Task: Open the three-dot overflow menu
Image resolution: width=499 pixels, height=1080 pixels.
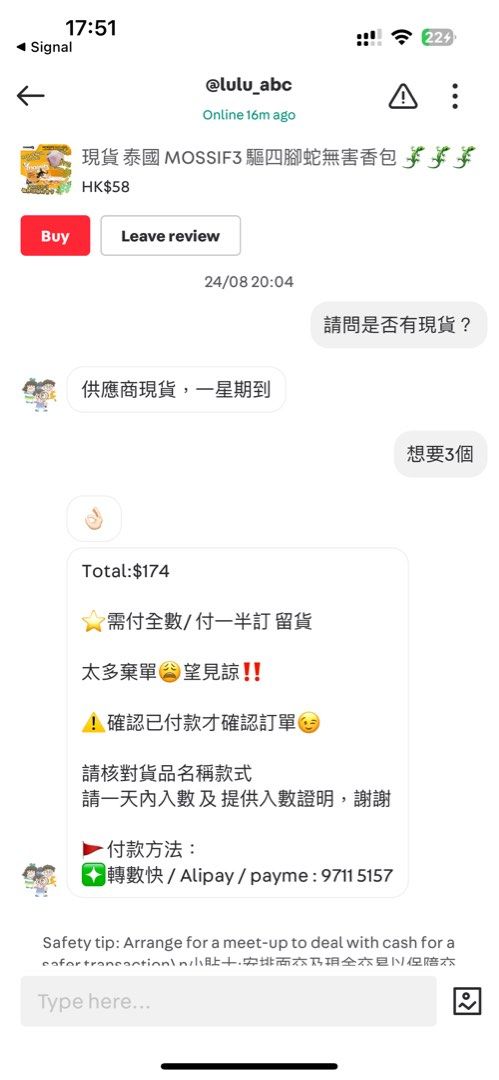Action: 455,96
